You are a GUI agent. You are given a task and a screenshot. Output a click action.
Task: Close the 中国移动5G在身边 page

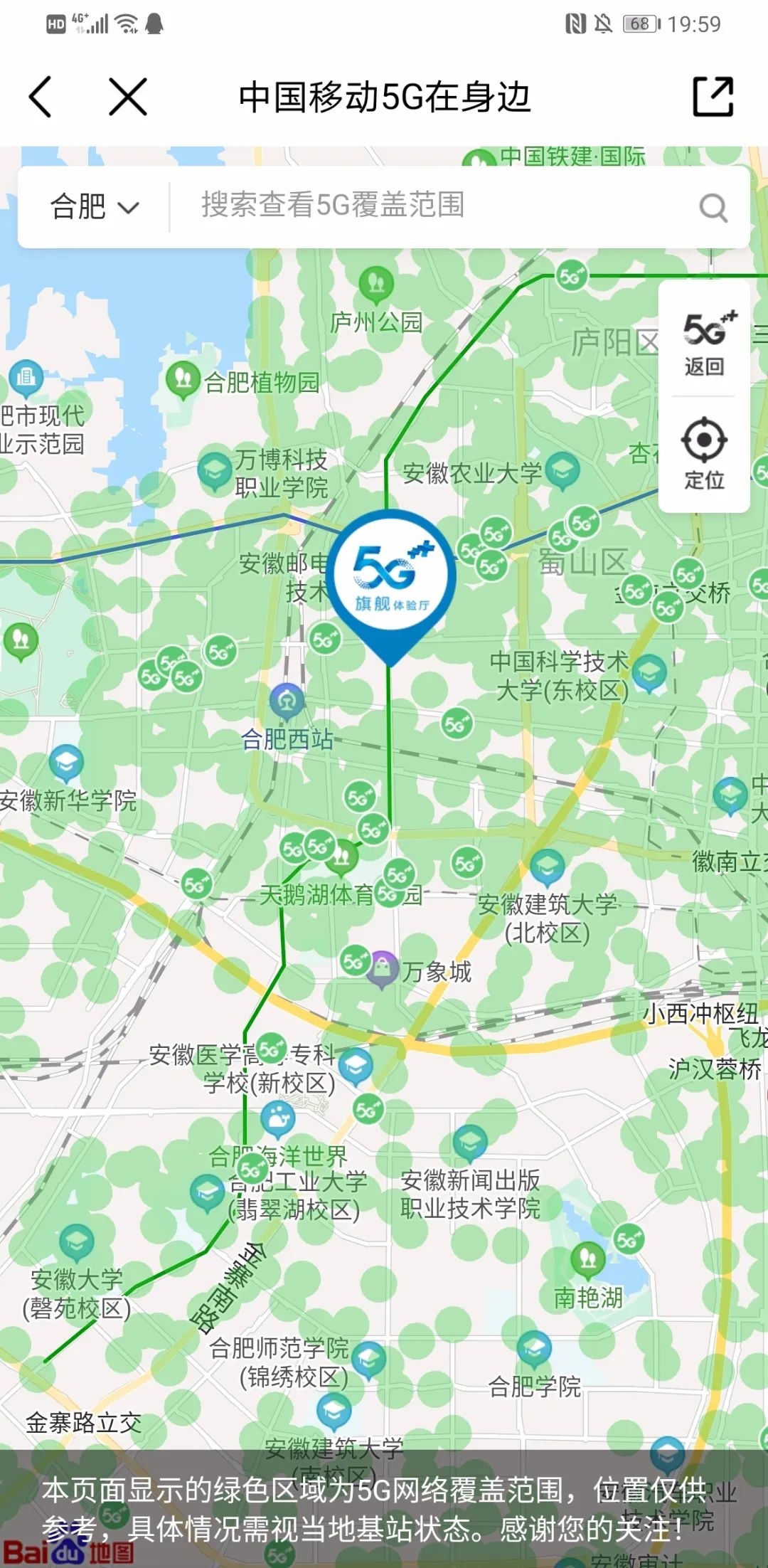coord(128,97)
